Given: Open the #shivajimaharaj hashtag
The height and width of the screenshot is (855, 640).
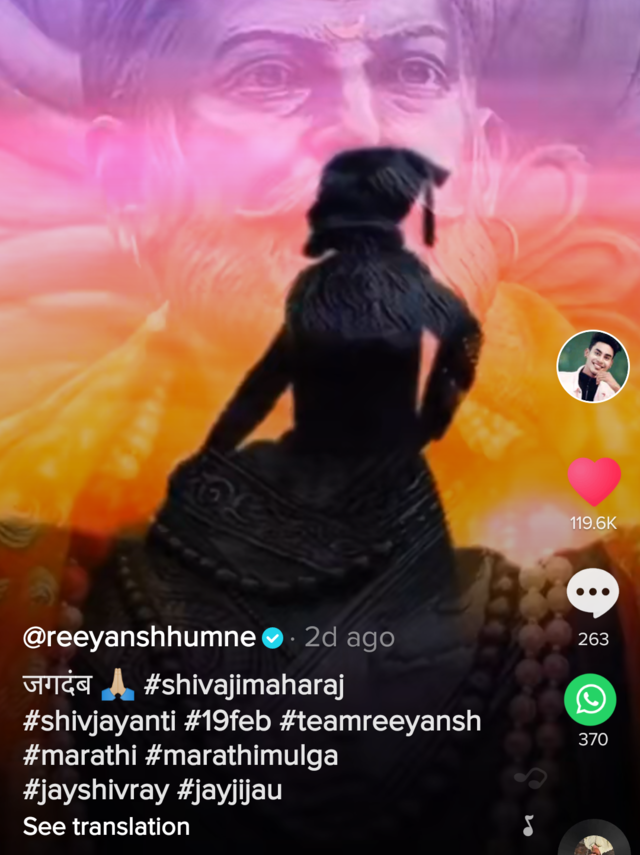Looking at the screenshot, I should pyautogui.click(x=244, y=686).
